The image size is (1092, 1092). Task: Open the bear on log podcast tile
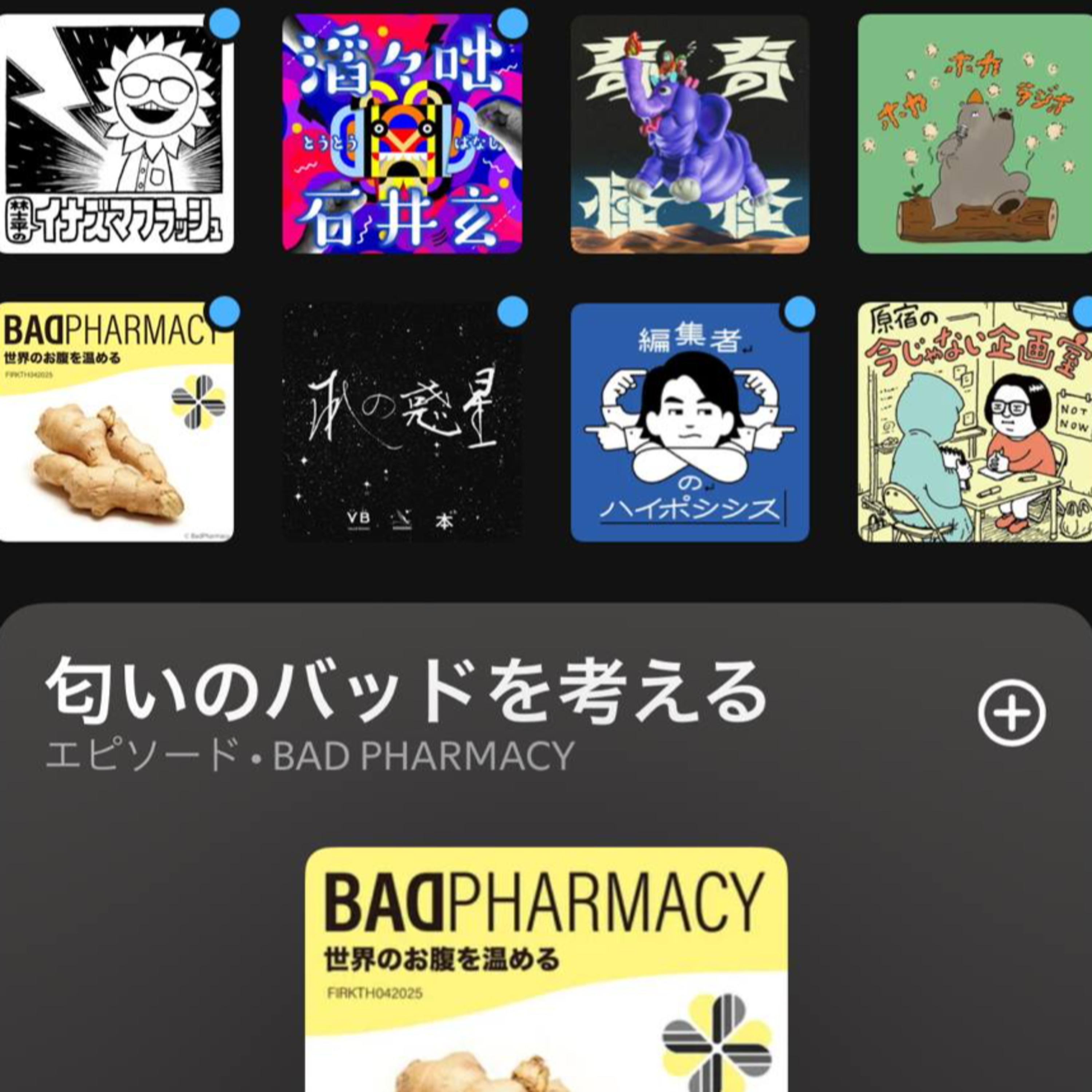click(974, 134)
